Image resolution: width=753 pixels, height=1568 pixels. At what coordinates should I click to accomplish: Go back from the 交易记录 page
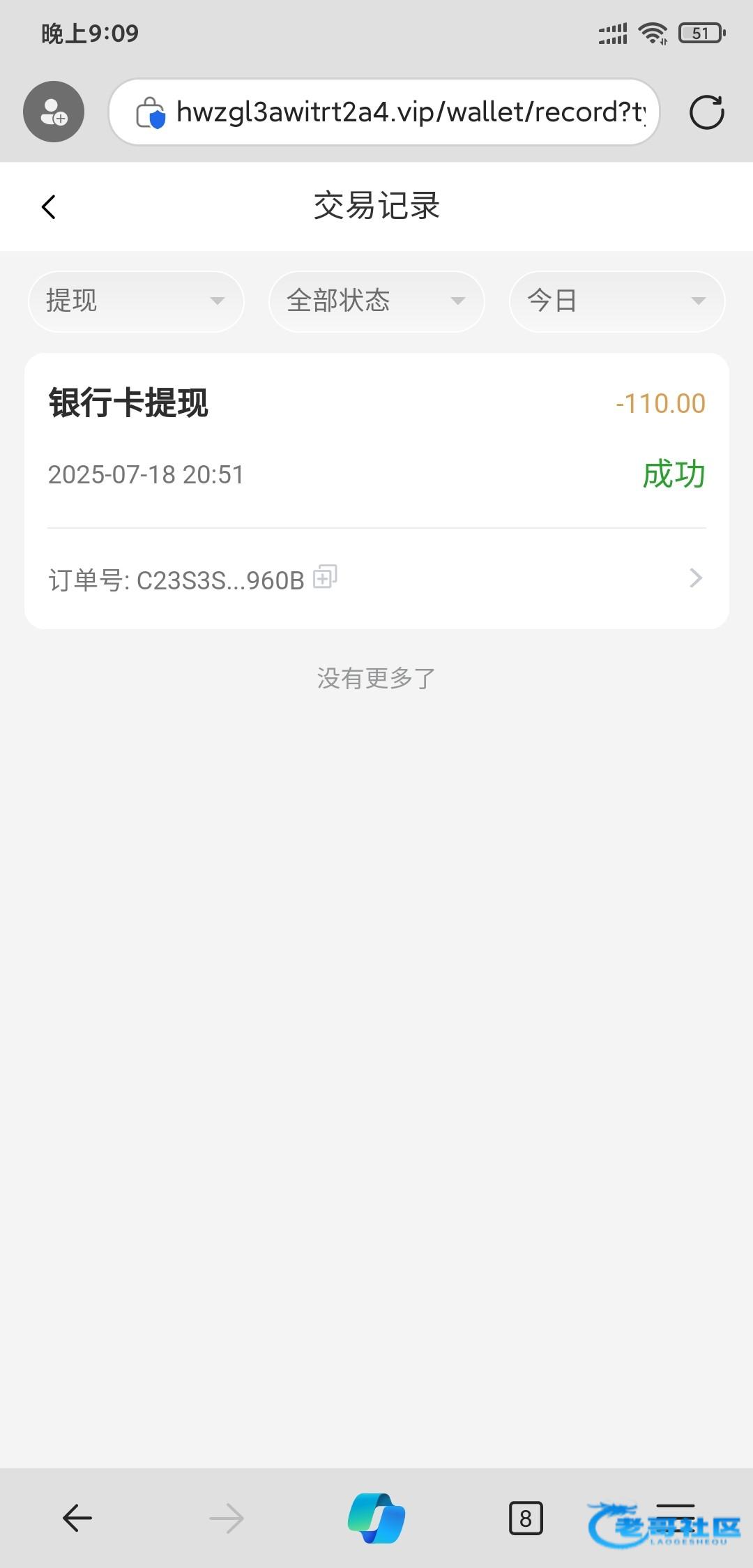(x=49, y=207)
